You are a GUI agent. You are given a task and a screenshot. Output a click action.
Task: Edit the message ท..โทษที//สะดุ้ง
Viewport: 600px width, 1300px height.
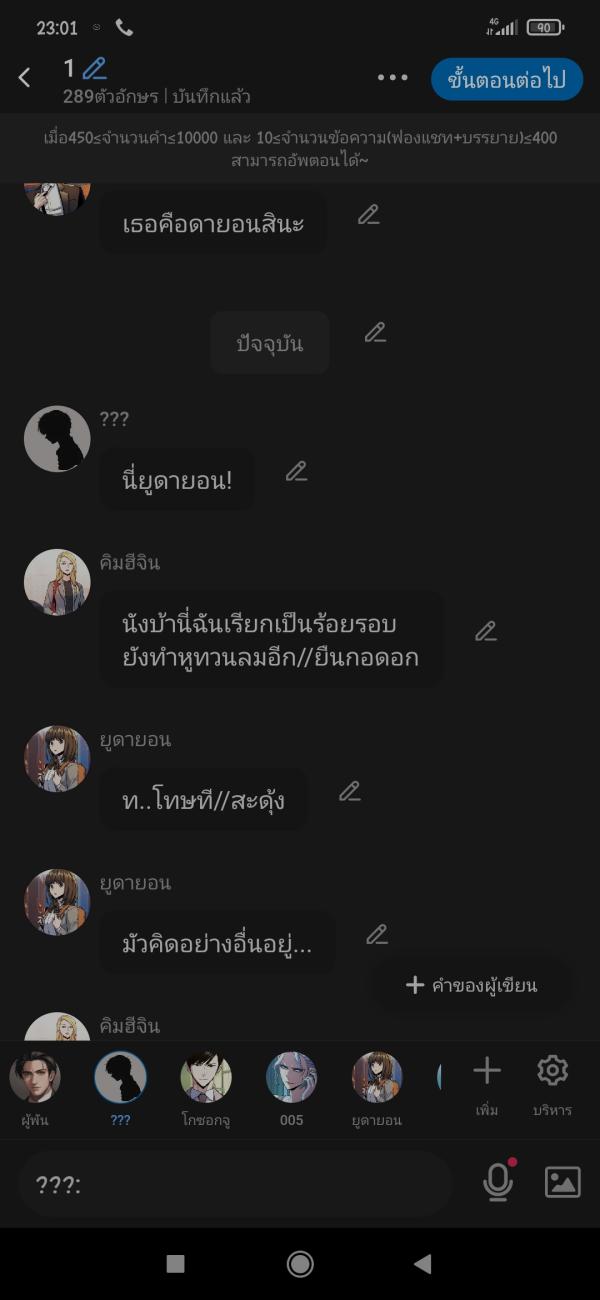pyautogui.click(x=349, y=791)
